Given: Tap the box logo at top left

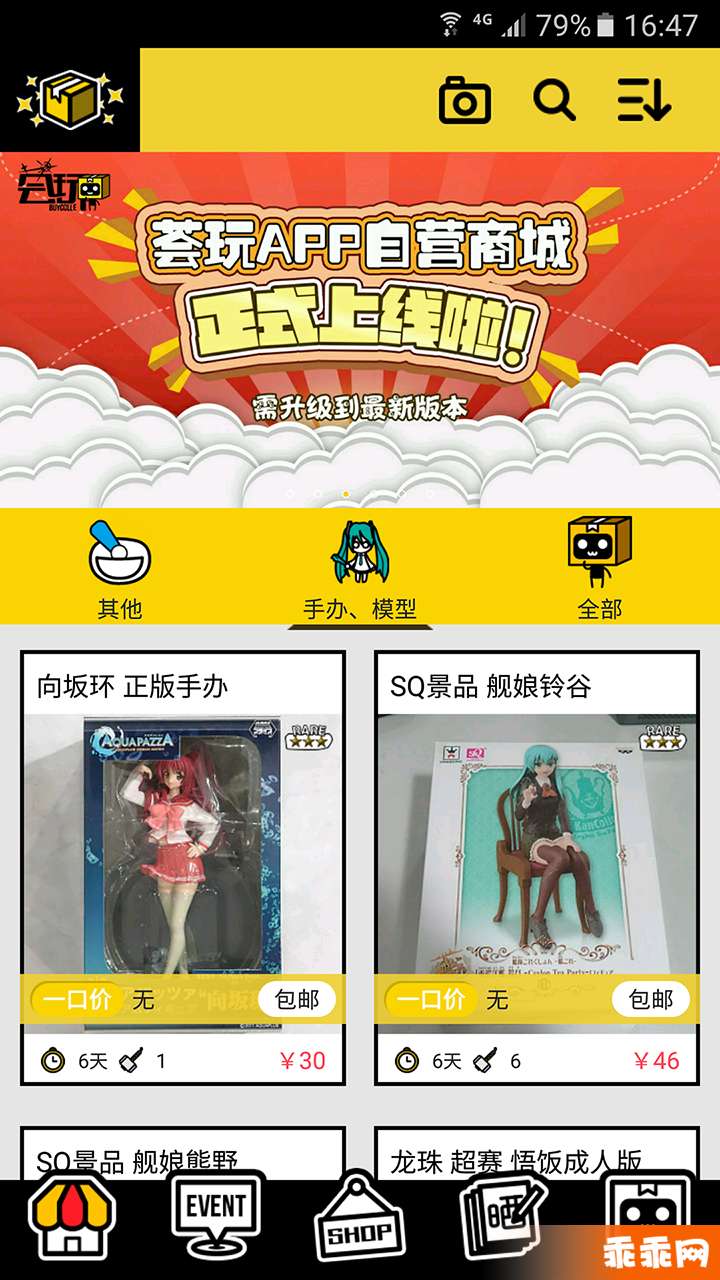Looking at the screenshot, I should pos(70,100).
